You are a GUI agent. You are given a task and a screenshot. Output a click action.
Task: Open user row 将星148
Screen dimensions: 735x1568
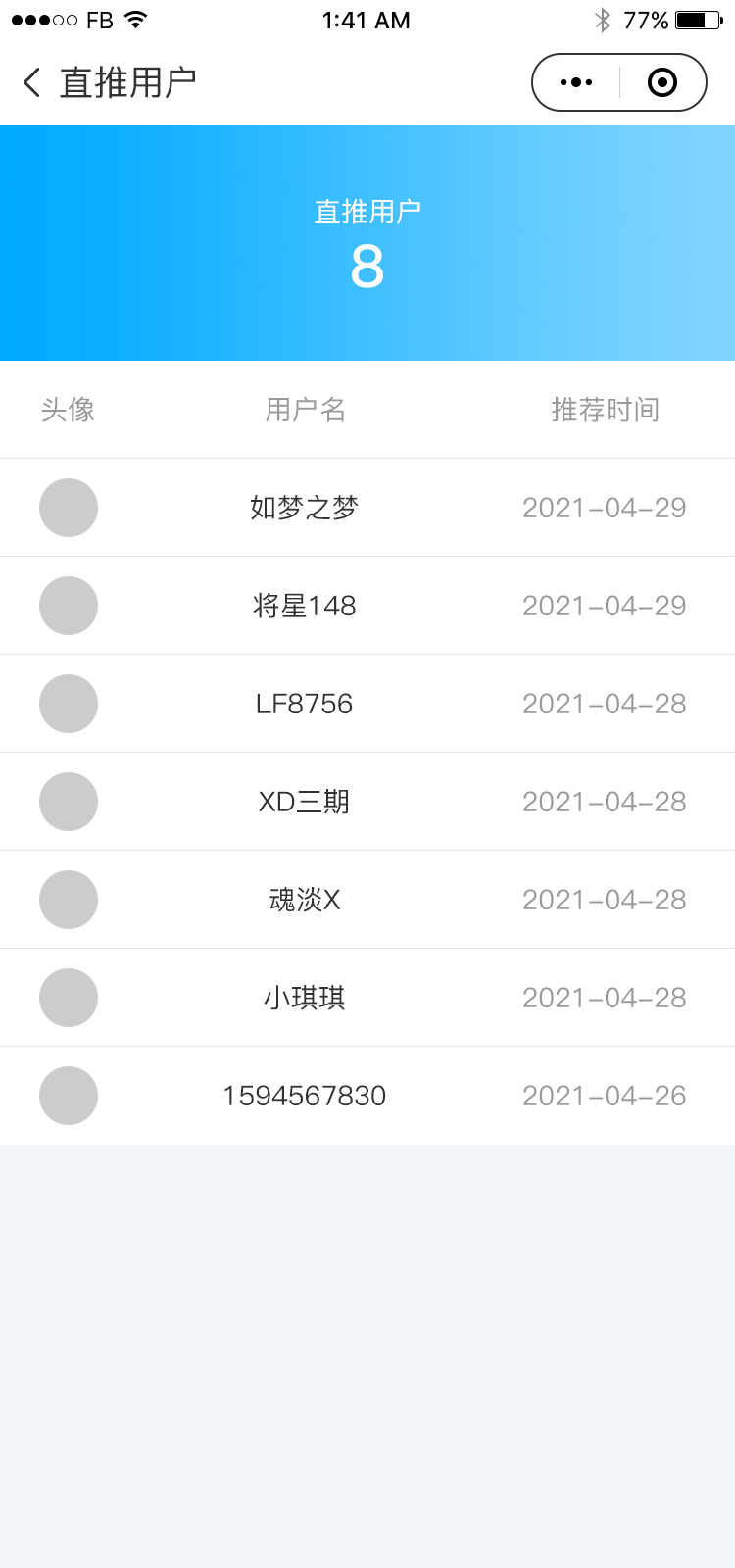point(367,606)
